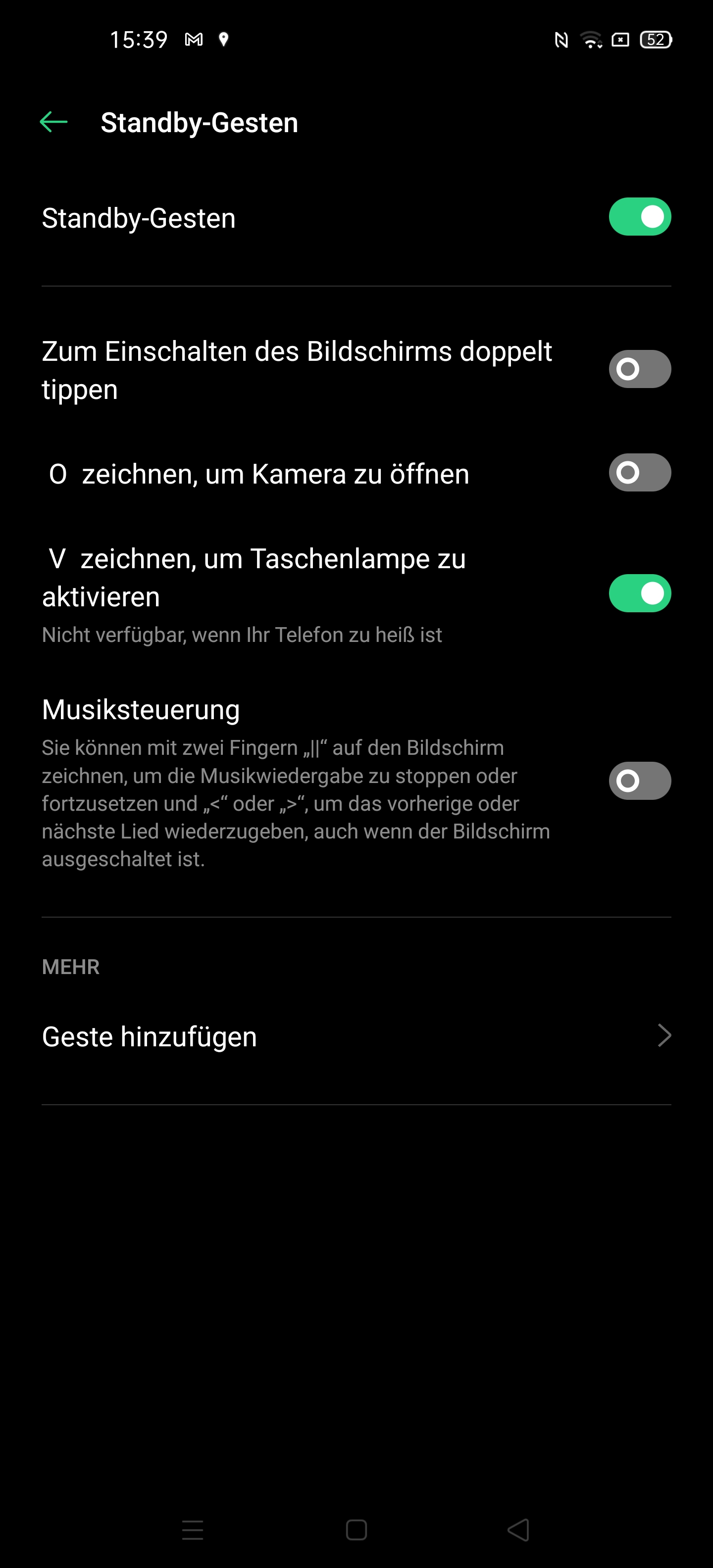
Task: Turn on Musiksteuerung gestures
Action: [x=639, y=781]
